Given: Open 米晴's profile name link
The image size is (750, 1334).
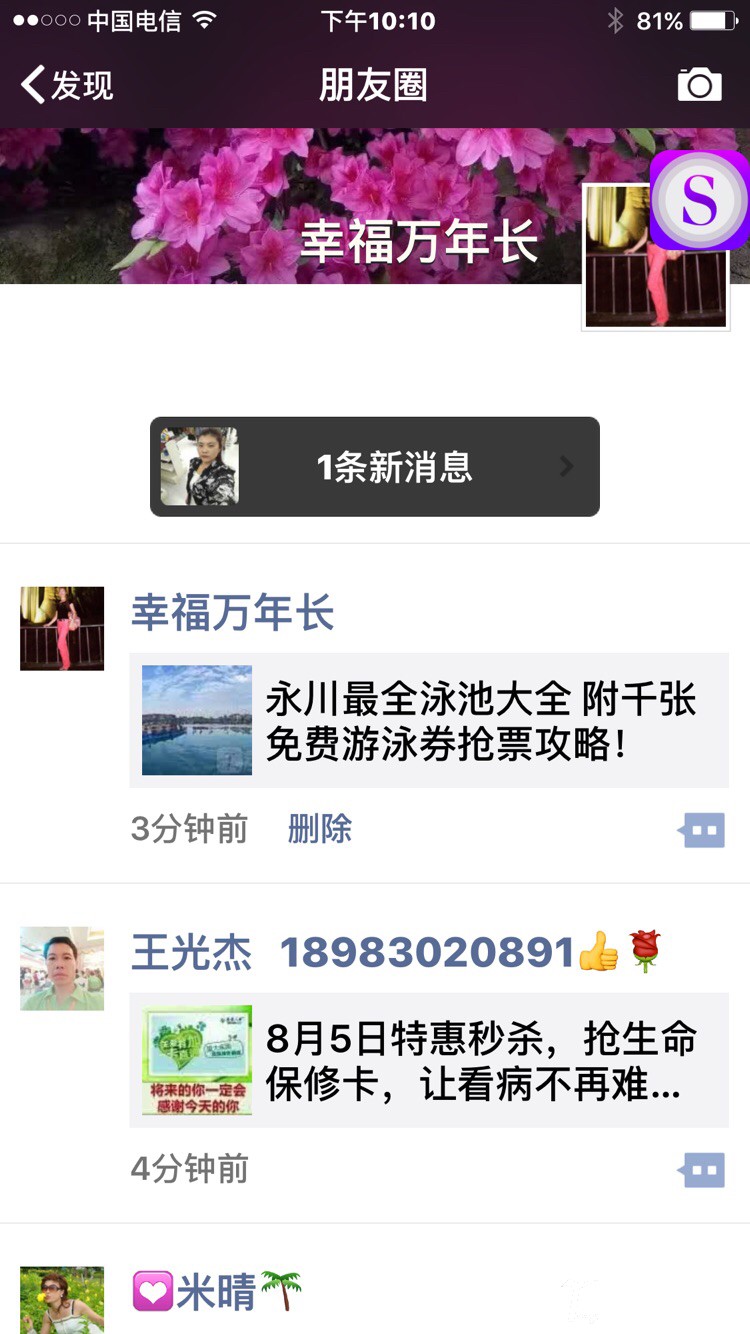Looking at the screenshot, I should (215, 1292).
